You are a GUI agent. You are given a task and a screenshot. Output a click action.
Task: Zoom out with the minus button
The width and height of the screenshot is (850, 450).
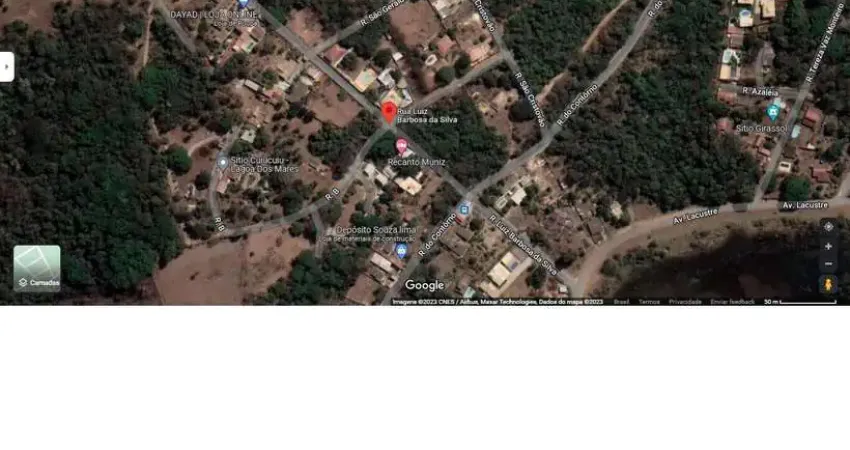click(828, 263)
